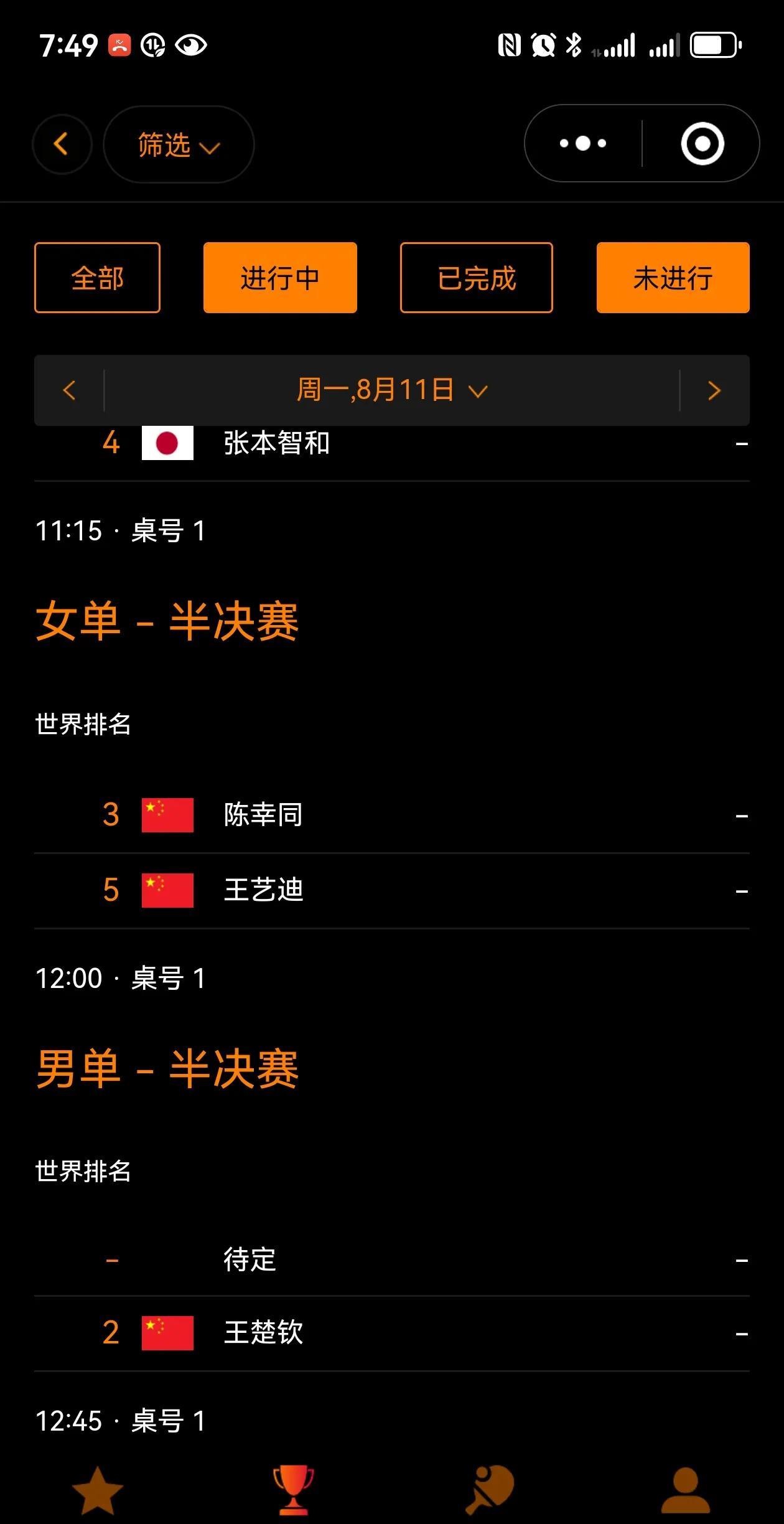This screenshot has width=784, height=1524.
Task: Go to the previous day
Action: click(70, 390)
